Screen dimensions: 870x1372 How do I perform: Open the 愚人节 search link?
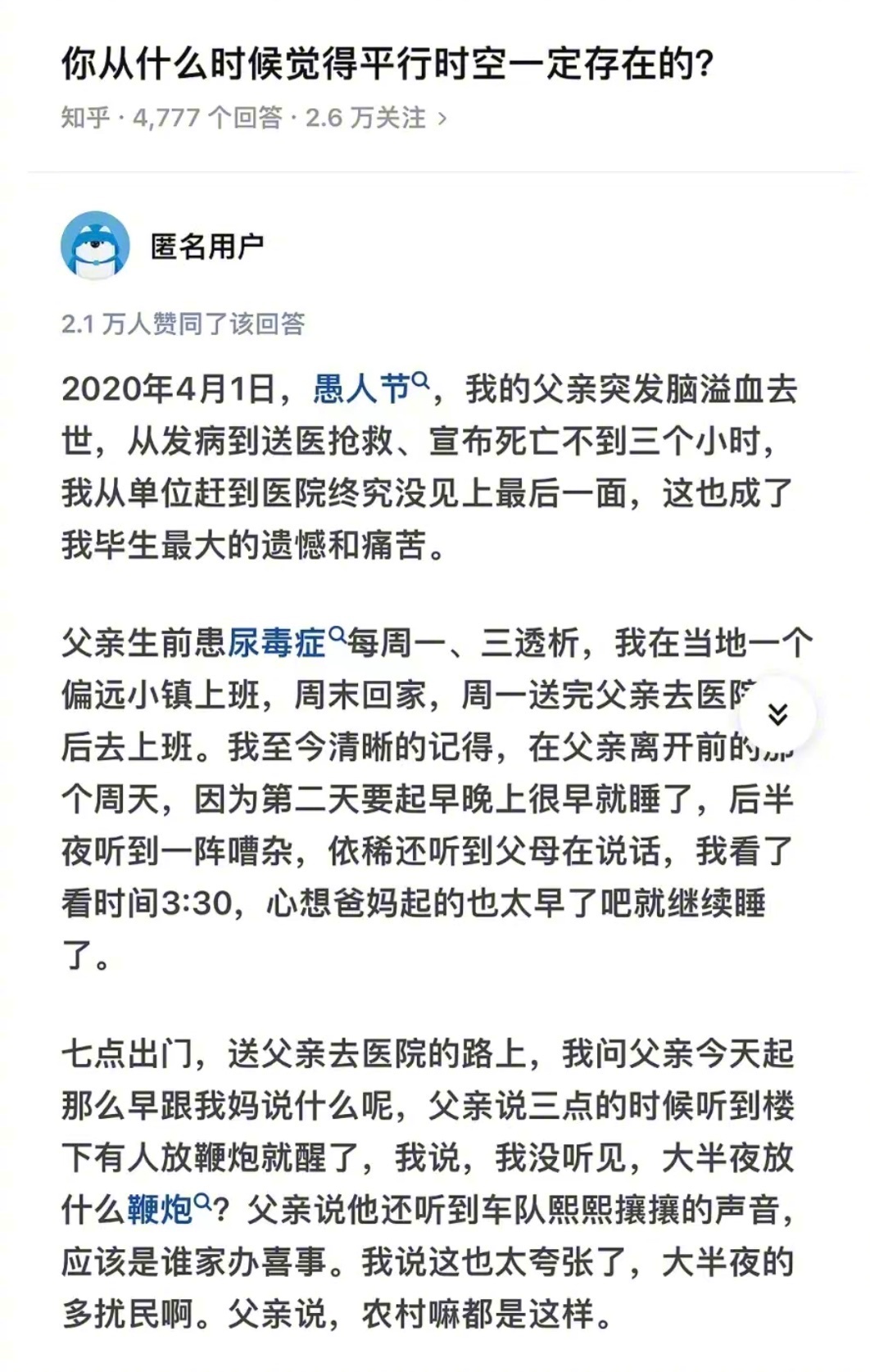pos(369,389)
